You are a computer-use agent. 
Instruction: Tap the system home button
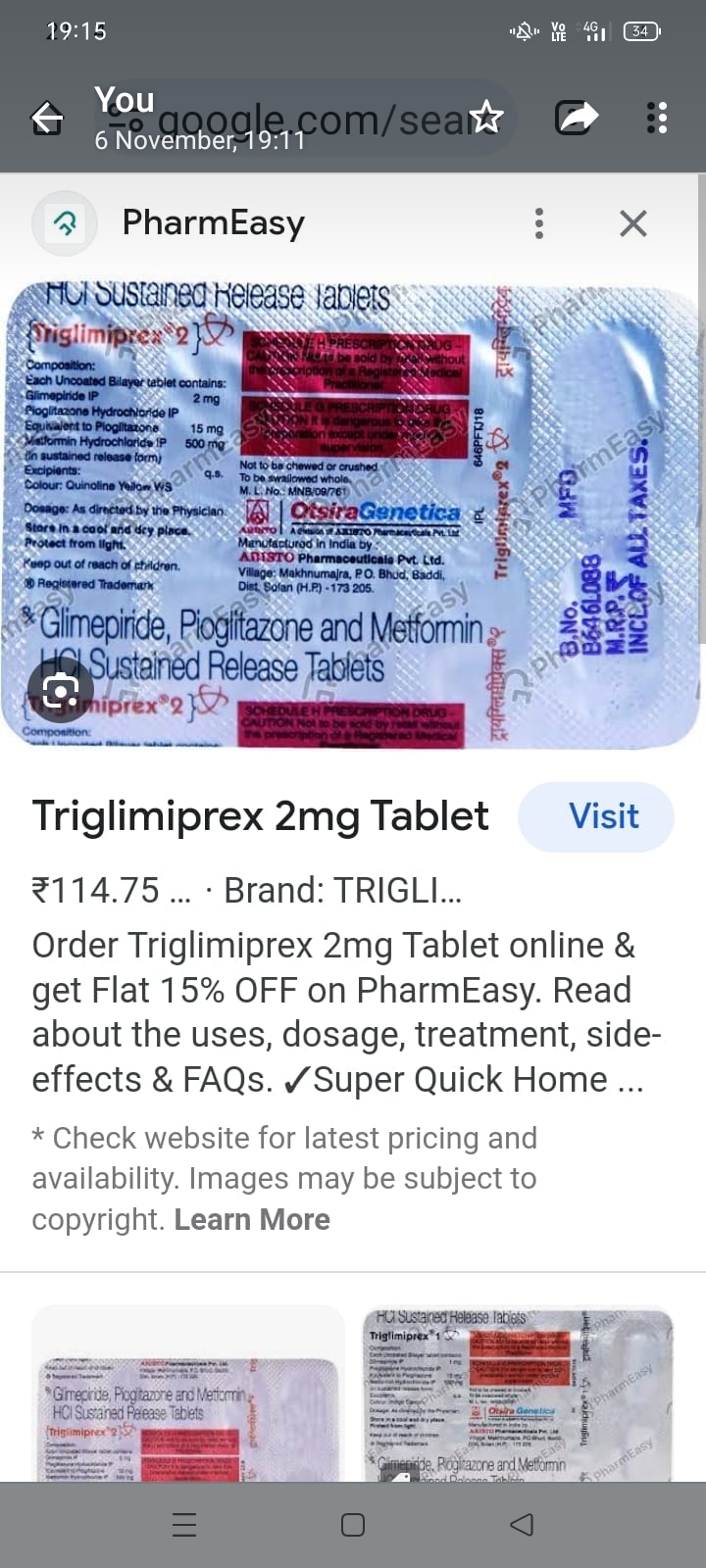pyautogui.click(x=353, y=1525)
